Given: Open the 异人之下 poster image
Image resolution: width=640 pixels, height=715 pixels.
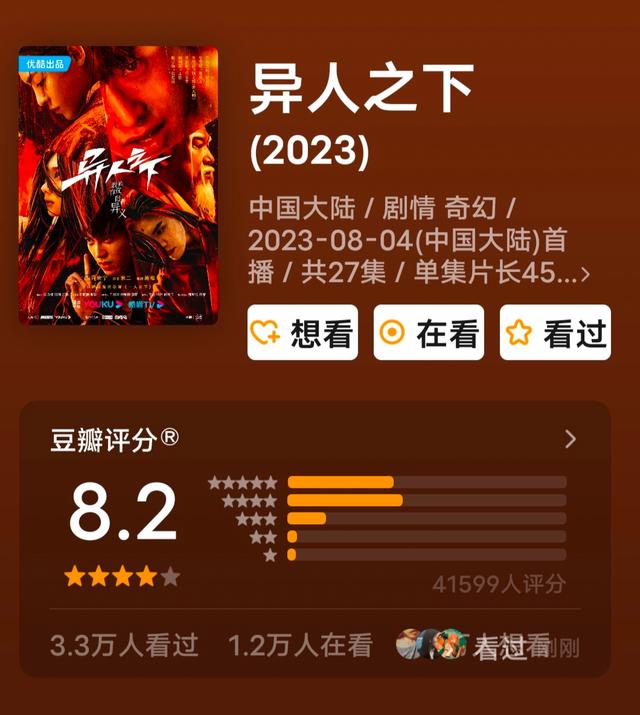Looking at the screenshot, I should 118,186.
